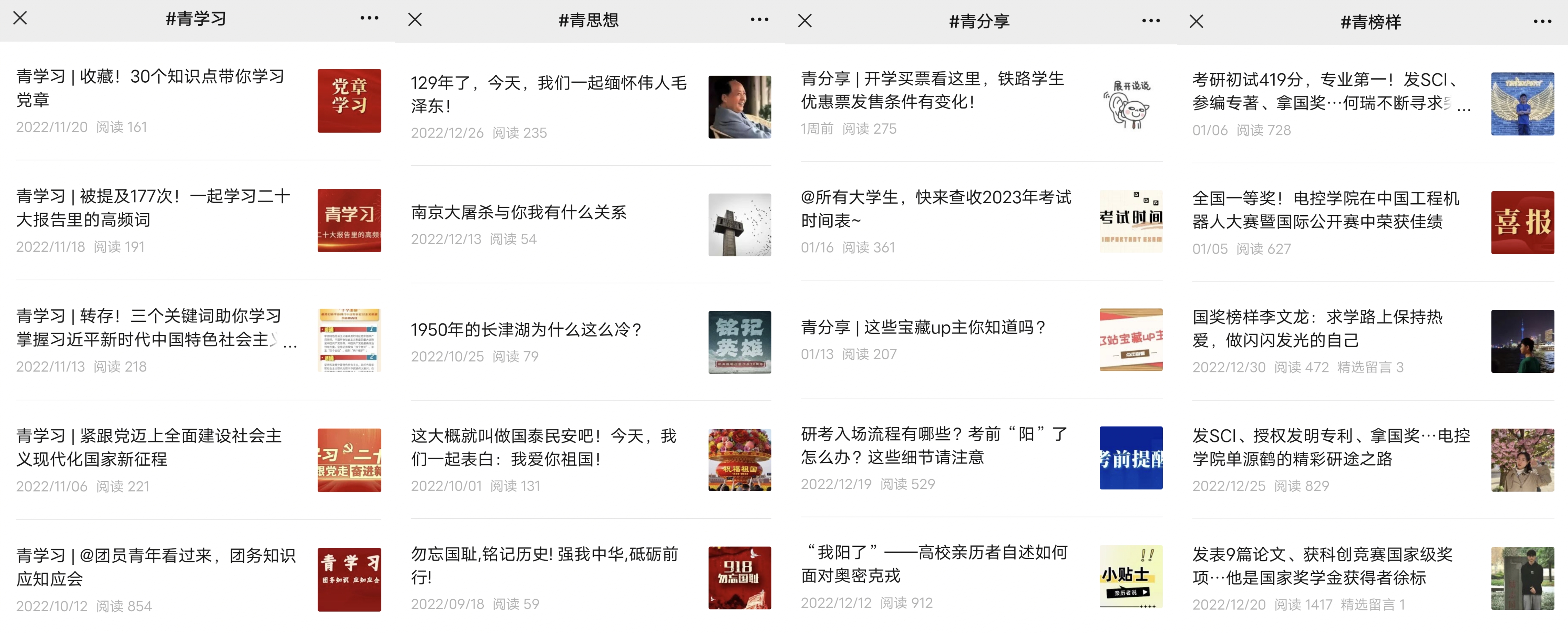
Task: Open the overflow menu on #青榜样
Action: pyautogui.click(x=1542, y=22)
